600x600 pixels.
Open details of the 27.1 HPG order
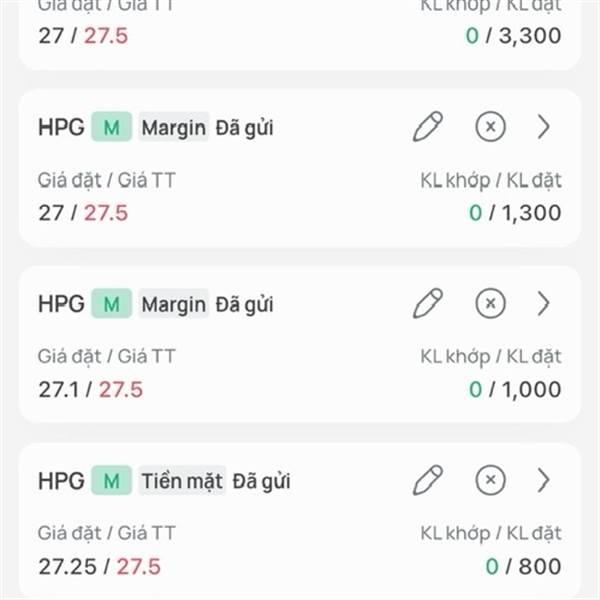(x=543, y=303)
